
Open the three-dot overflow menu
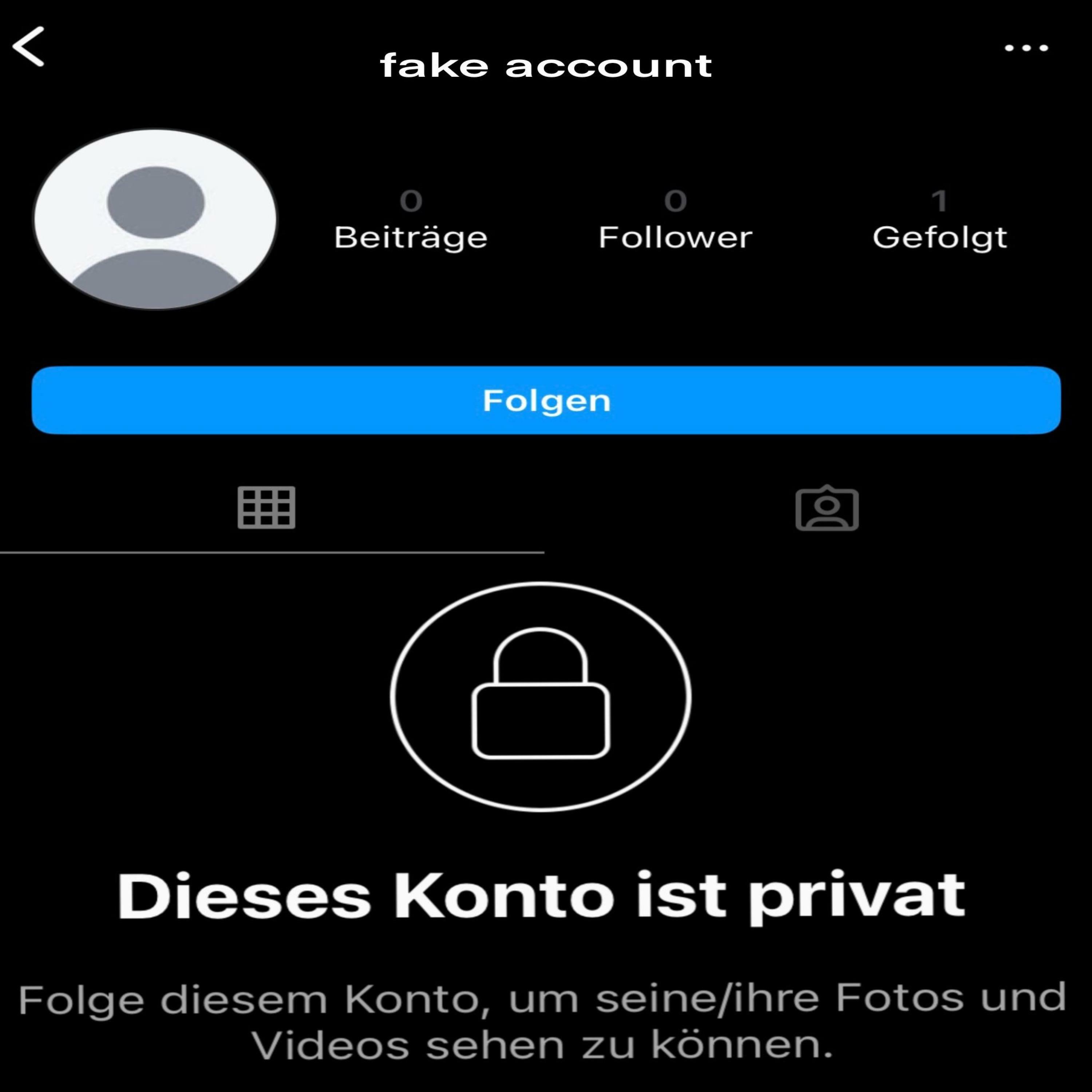[x=1026, y=49]
